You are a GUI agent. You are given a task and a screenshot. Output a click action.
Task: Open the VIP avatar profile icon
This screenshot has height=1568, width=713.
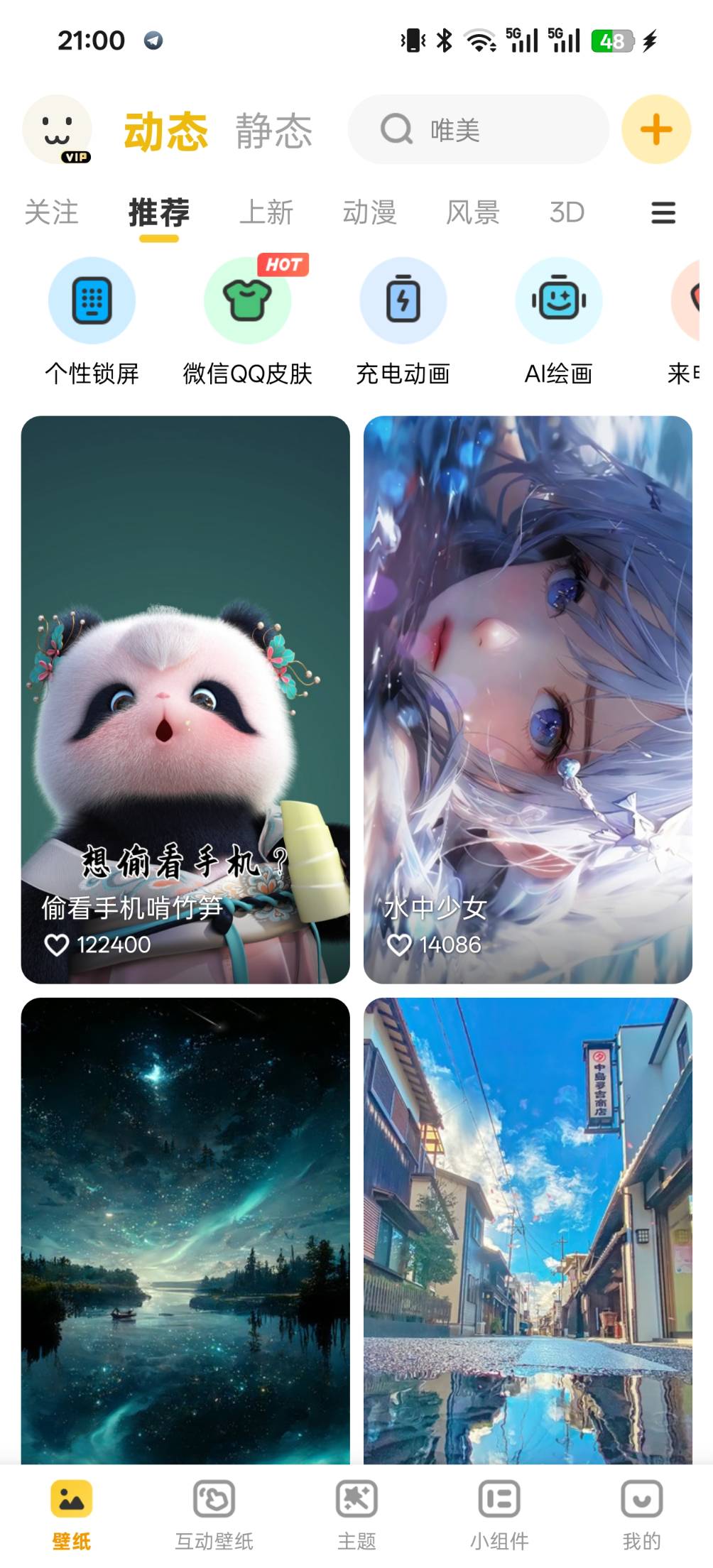pyautogui.click(x=58, y=130)
